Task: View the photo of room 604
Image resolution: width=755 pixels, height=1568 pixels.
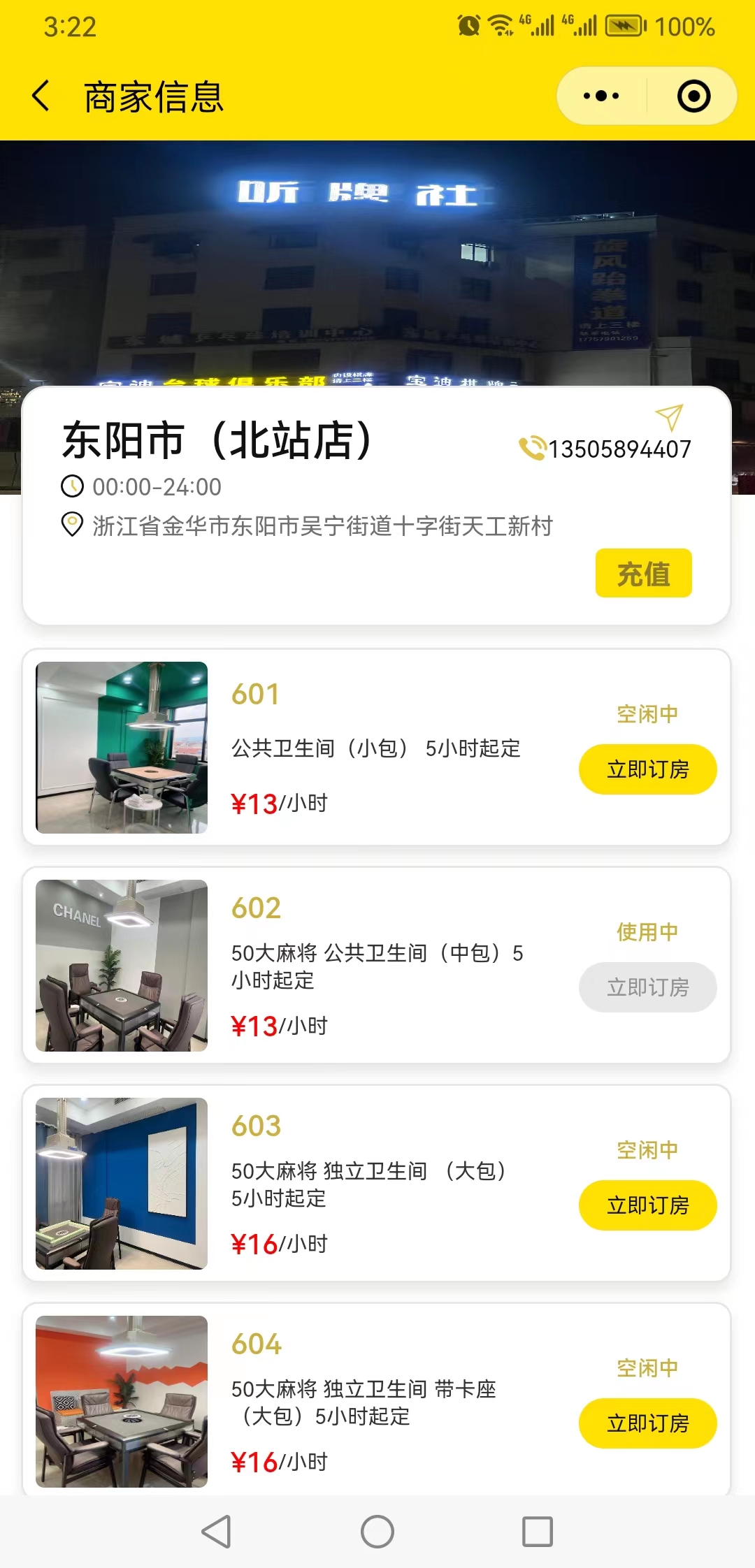Action: (x=122, y=1402)
